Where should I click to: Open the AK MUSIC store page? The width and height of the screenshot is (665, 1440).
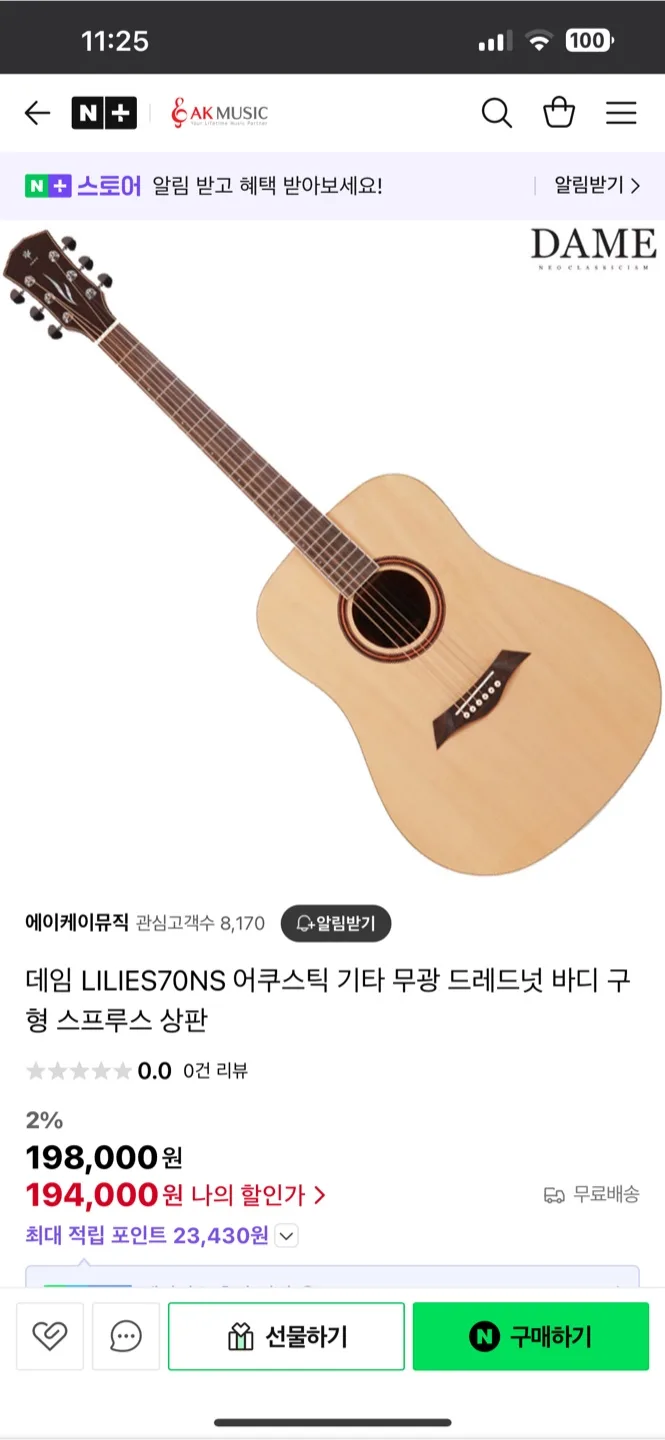pos(219,113)
